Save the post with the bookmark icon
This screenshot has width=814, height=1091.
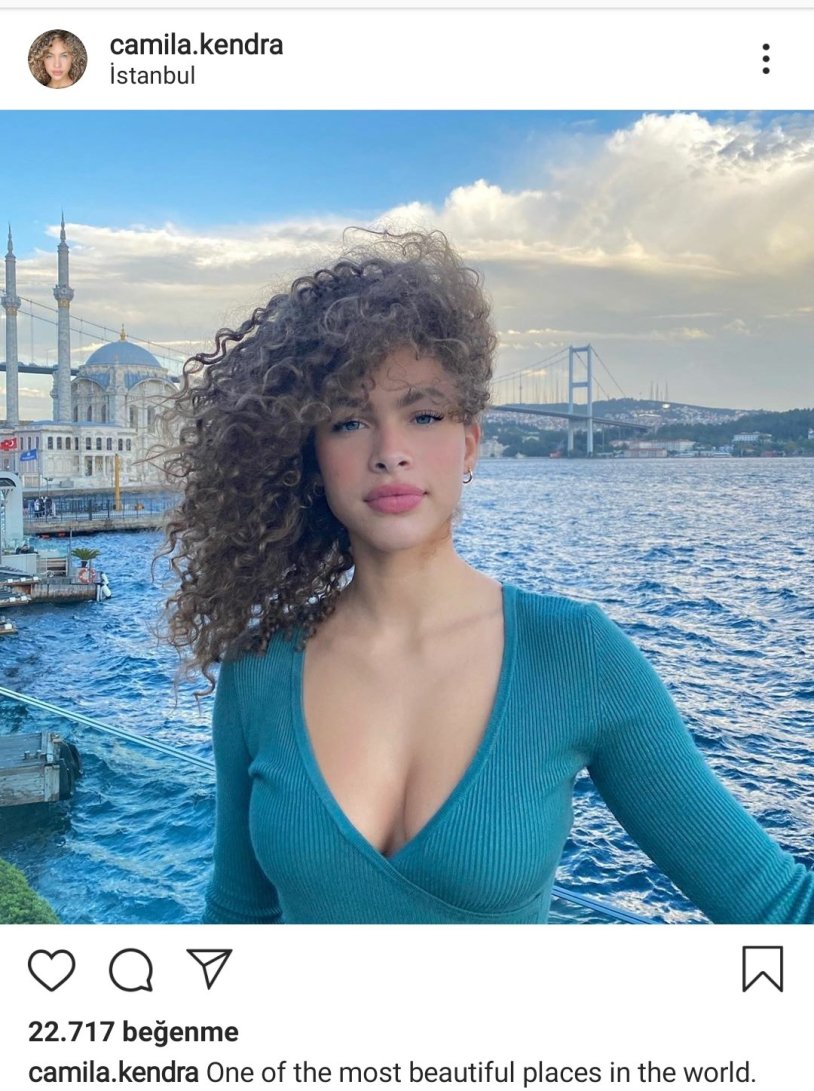coord(762,969)
